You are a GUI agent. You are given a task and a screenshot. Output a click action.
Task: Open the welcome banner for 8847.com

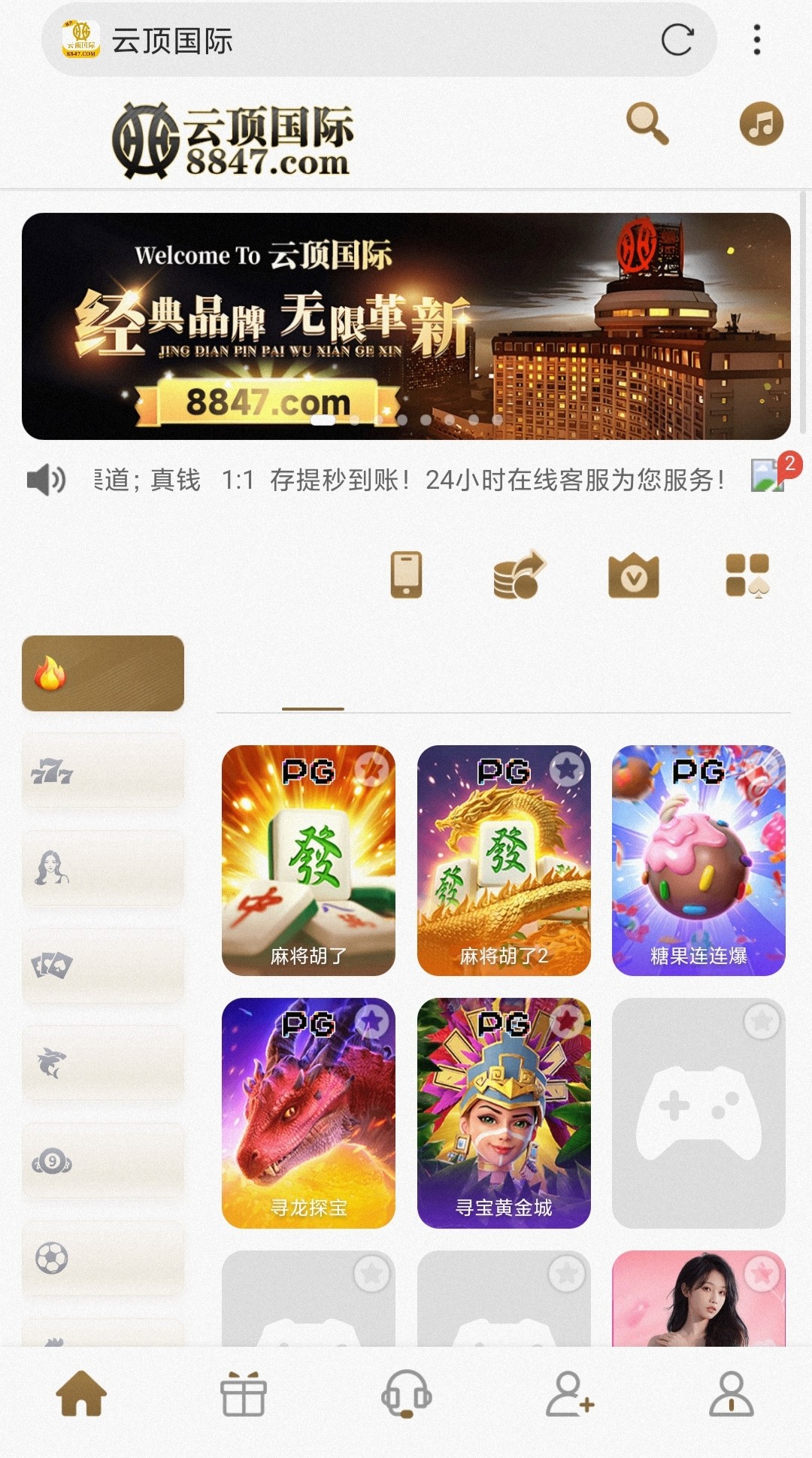coord(406,326)
